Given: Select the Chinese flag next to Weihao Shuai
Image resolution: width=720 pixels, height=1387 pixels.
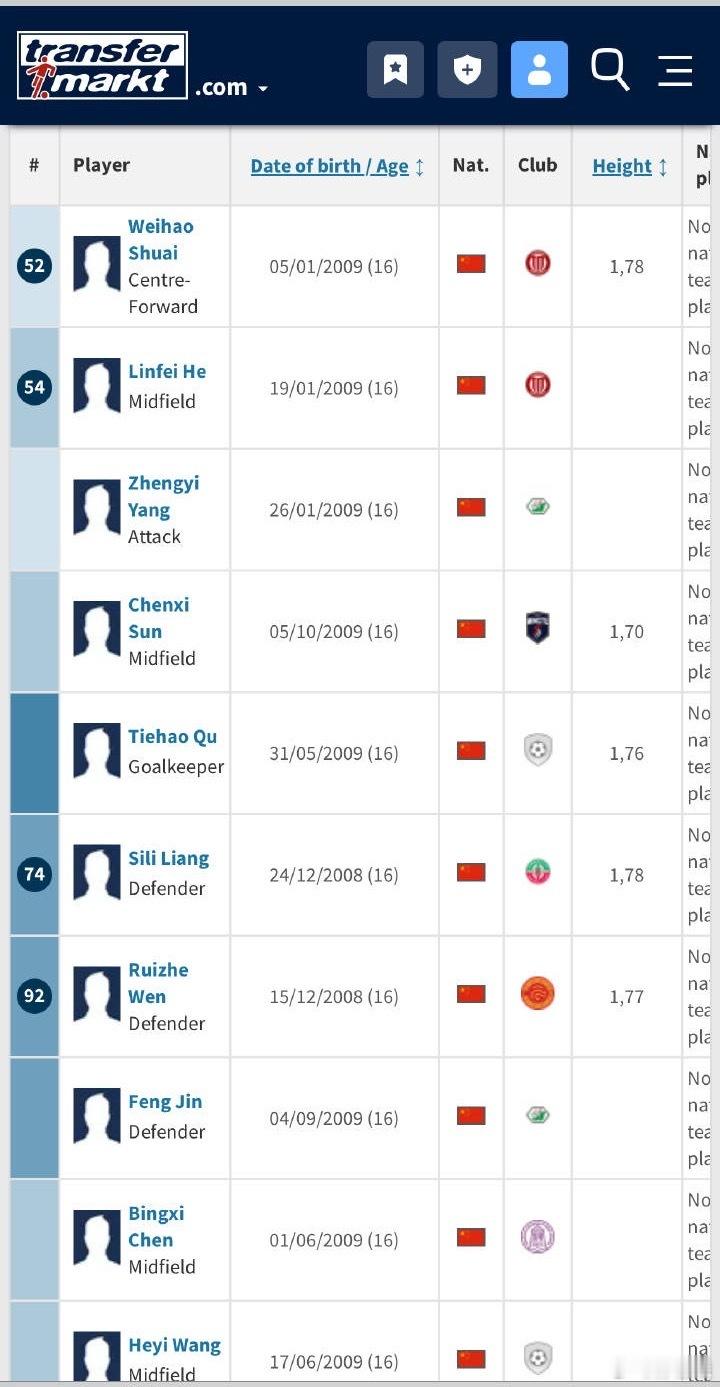Looking at the screenshot, I should (x=470, y=263).
